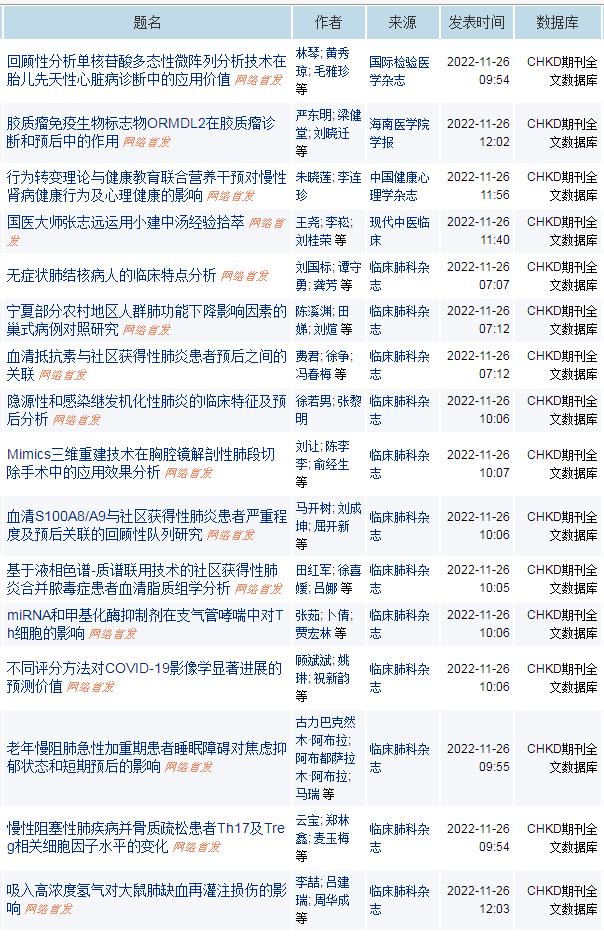Open the ORMDL2 glioma biomarker article

coord(140,124)
